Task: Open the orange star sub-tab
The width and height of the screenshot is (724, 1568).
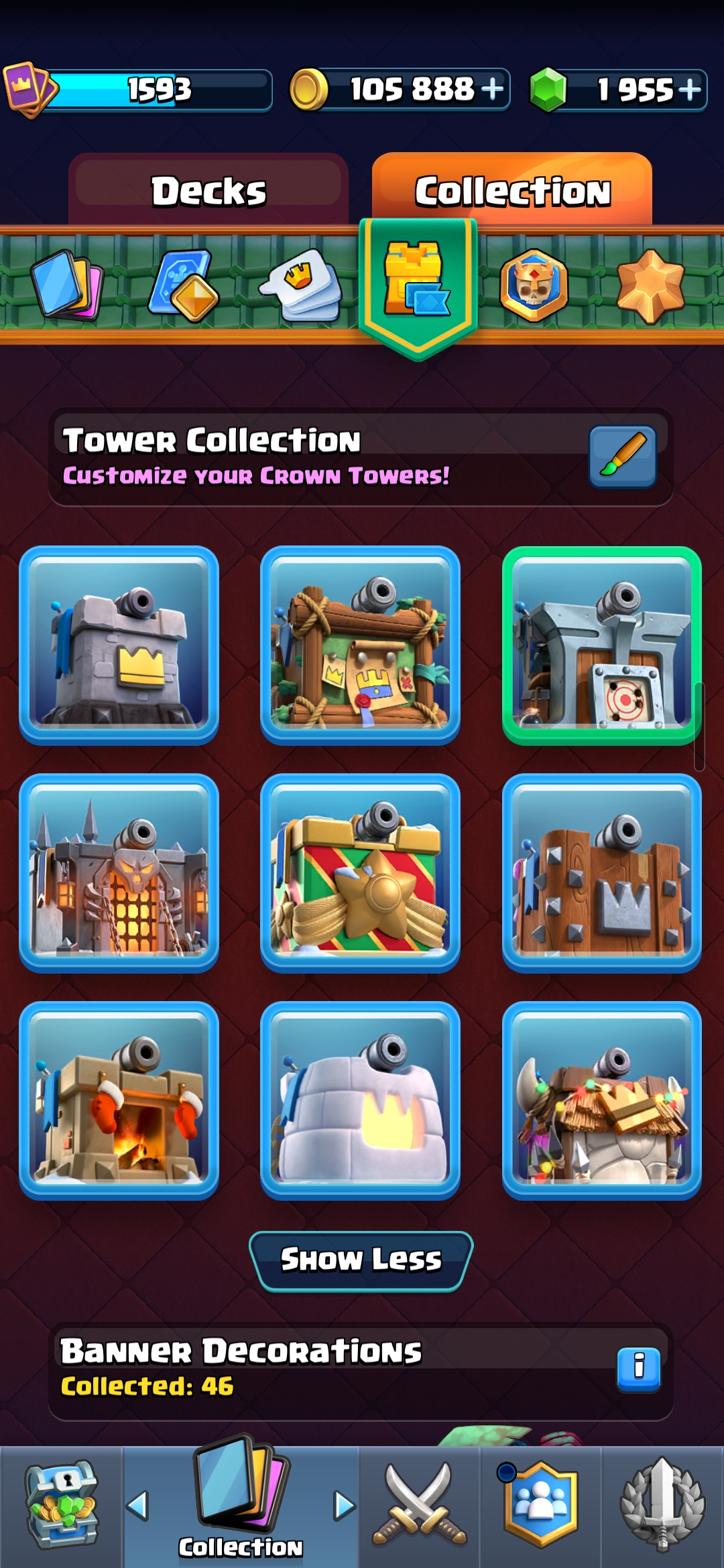Action: 650,285
